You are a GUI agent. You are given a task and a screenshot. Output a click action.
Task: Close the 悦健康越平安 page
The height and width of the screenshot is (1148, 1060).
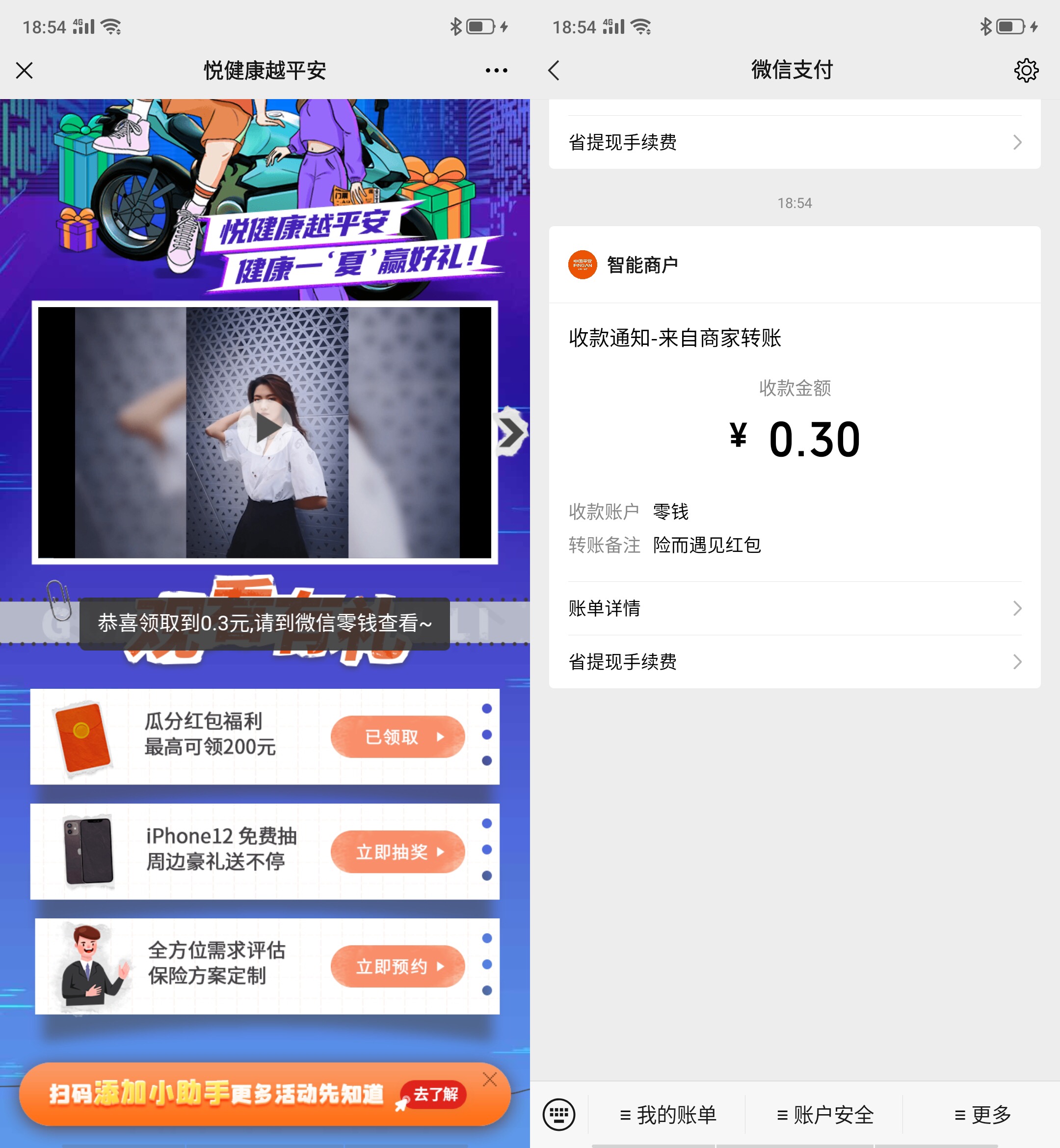24,71
